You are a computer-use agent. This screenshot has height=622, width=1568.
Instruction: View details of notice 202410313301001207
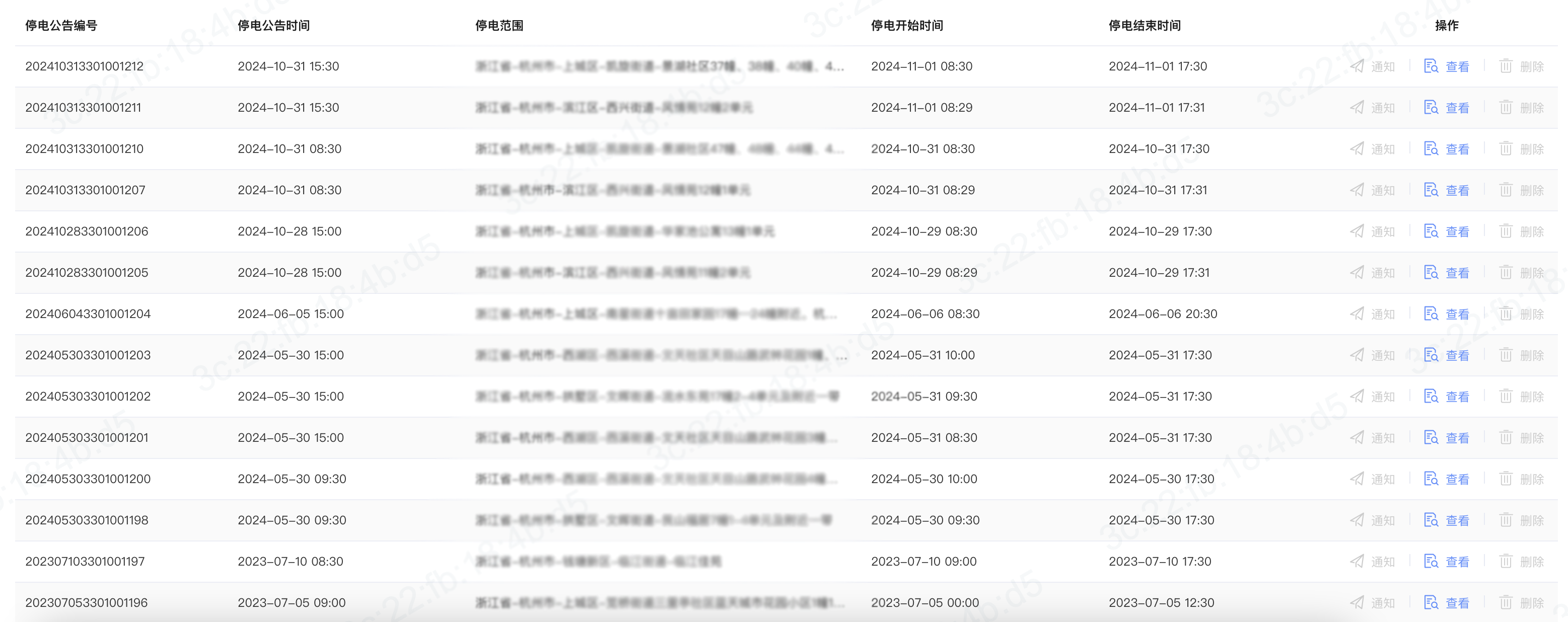click(1447, 191)
